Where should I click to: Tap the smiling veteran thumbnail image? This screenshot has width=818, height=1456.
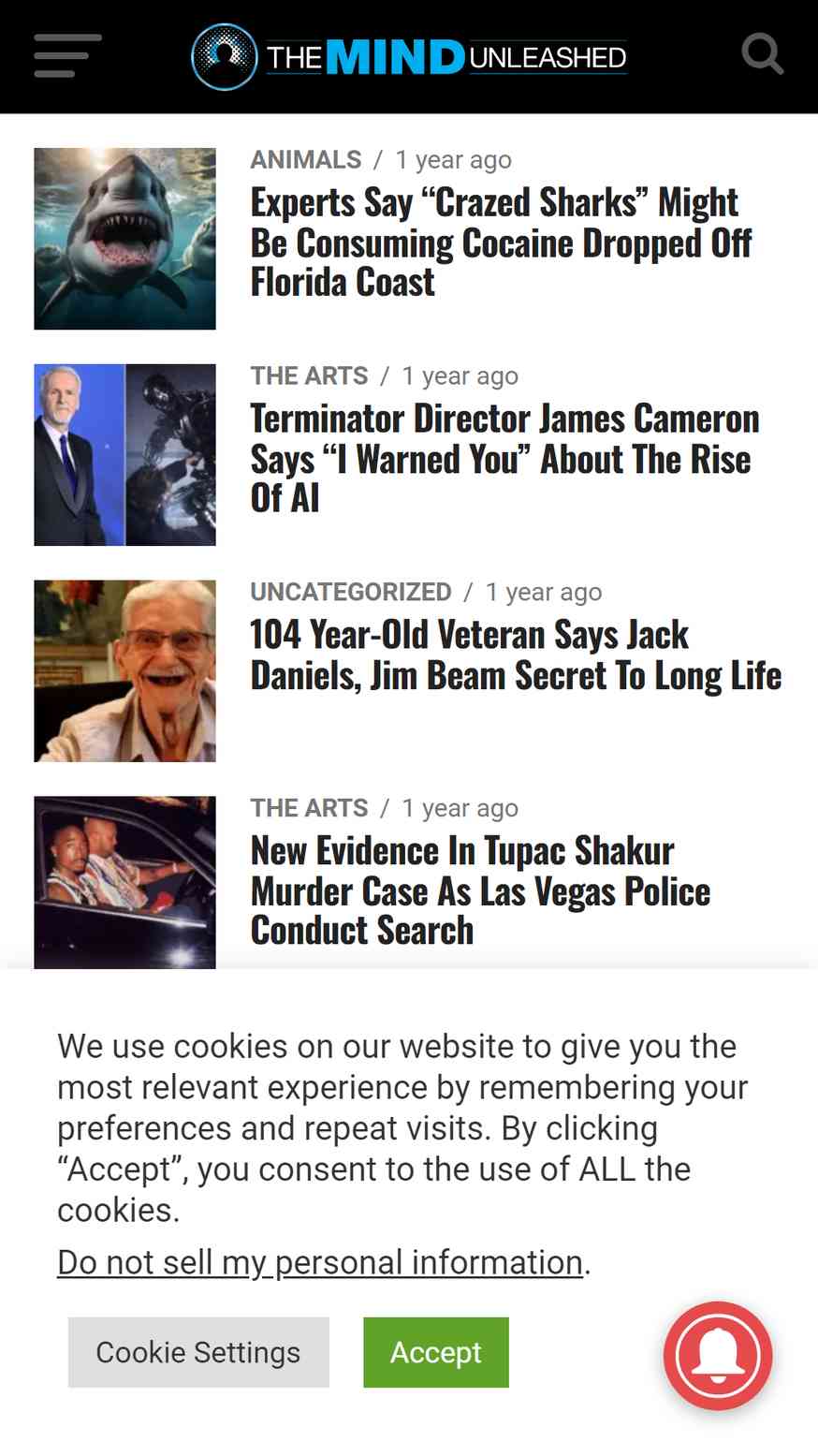[x=124, y=671]
